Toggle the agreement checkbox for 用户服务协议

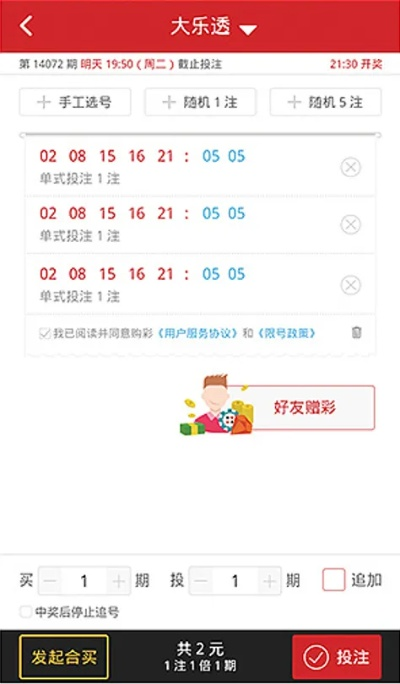pos(44,334)
